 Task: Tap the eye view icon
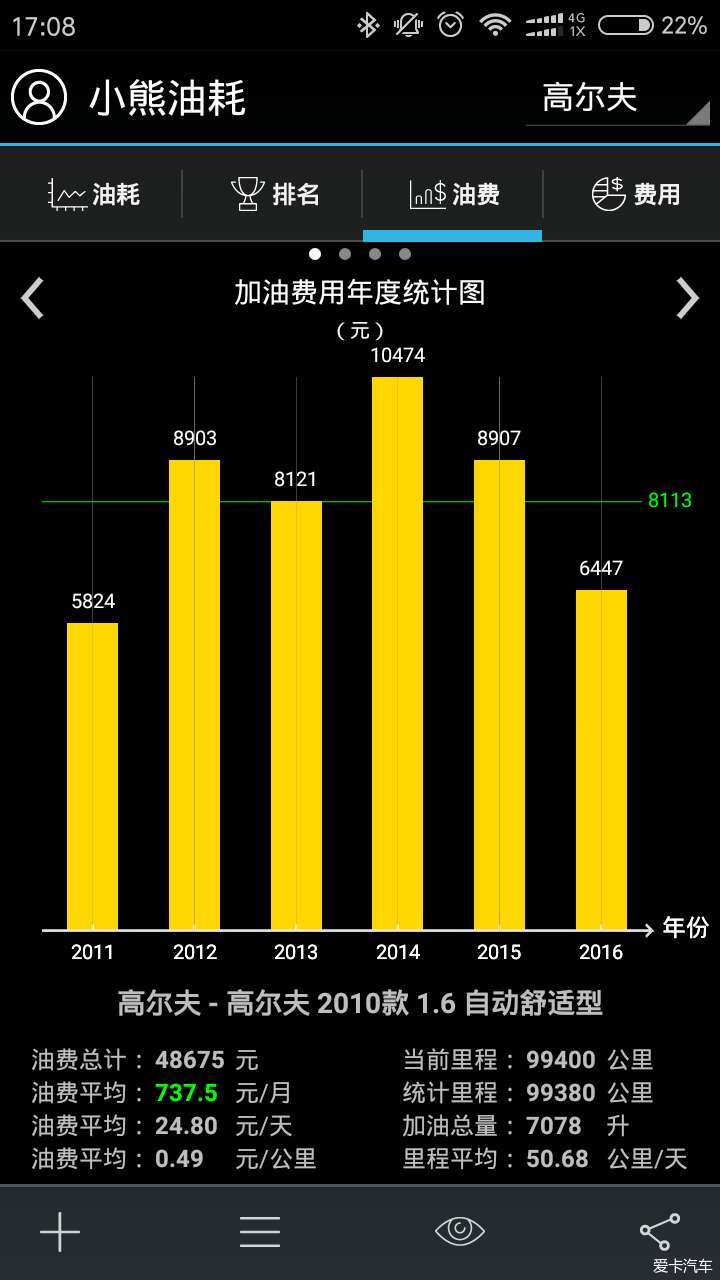point(460,1231)
